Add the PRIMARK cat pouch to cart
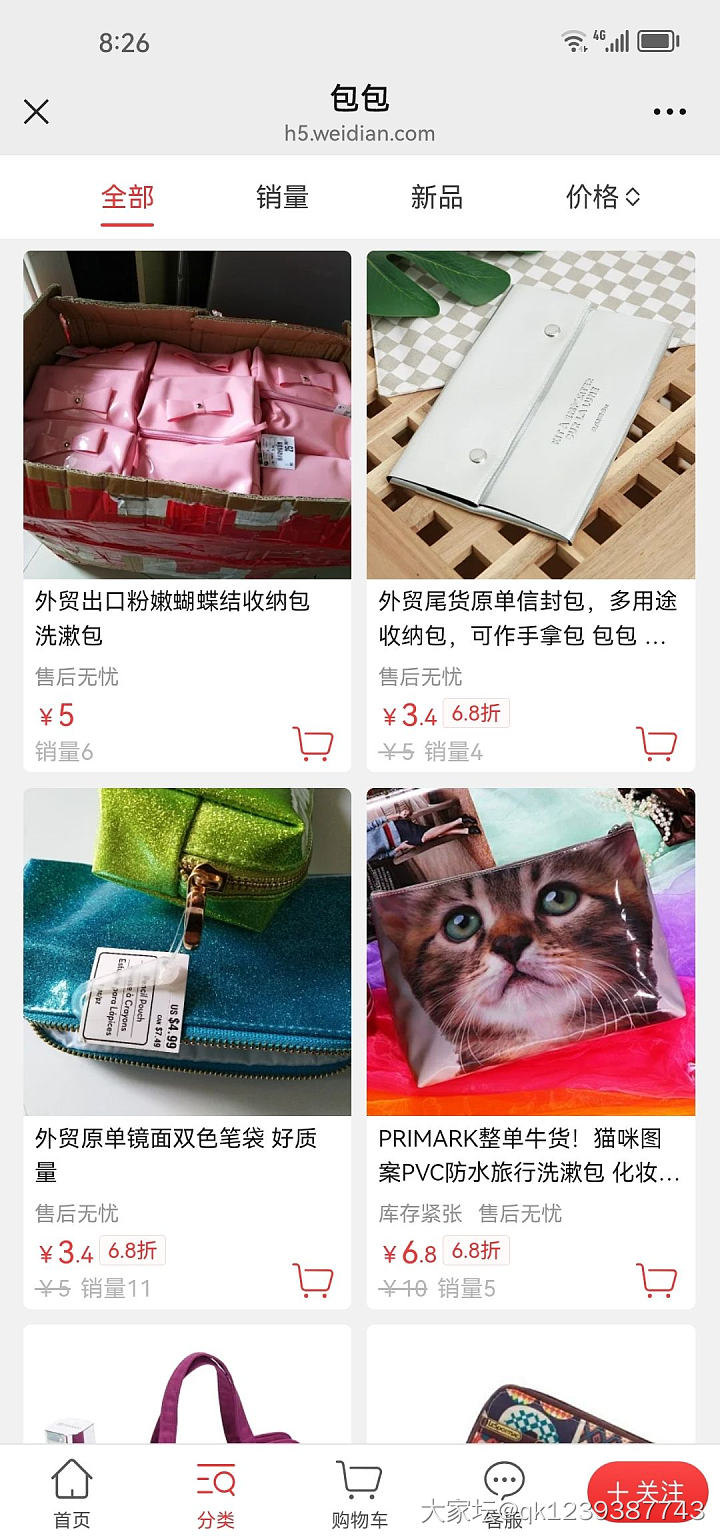 point(657,1278)
